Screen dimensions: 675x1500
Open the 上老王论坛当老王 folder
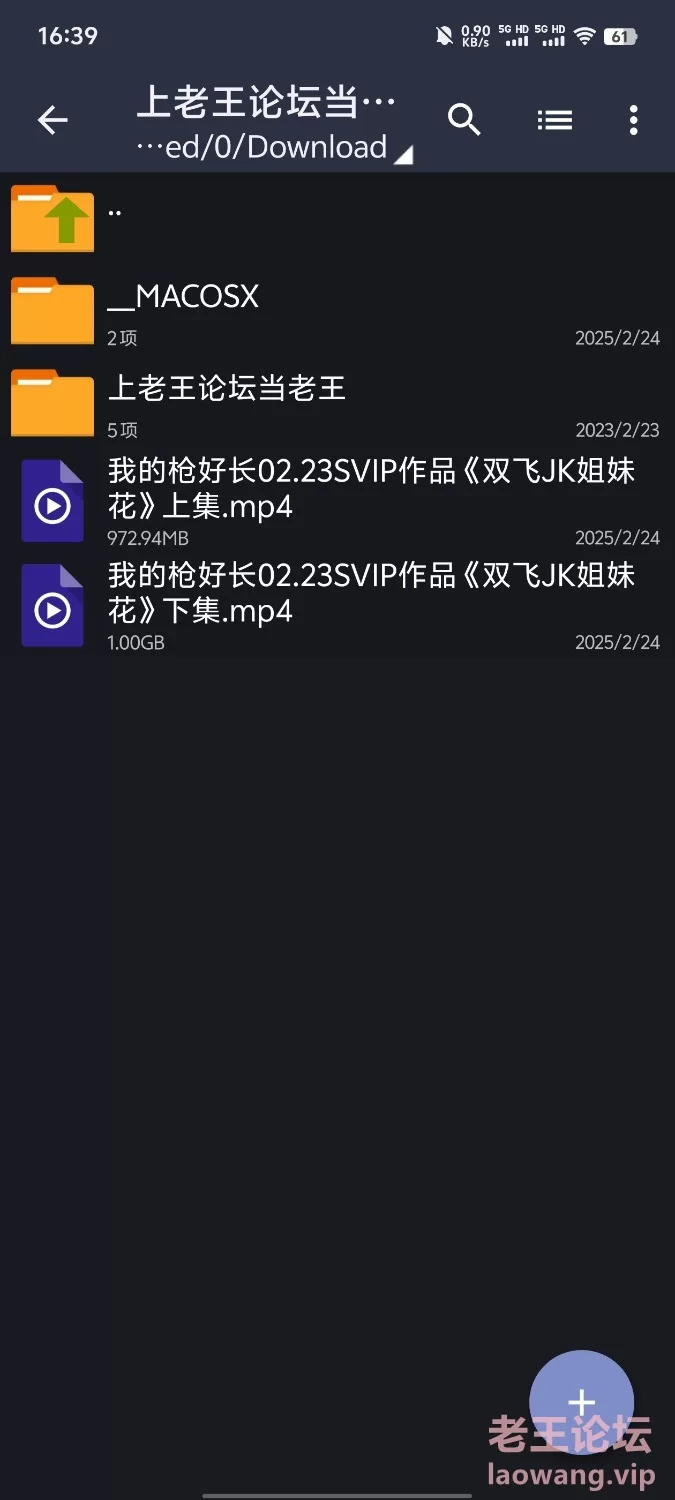click(x=337, y=404)
